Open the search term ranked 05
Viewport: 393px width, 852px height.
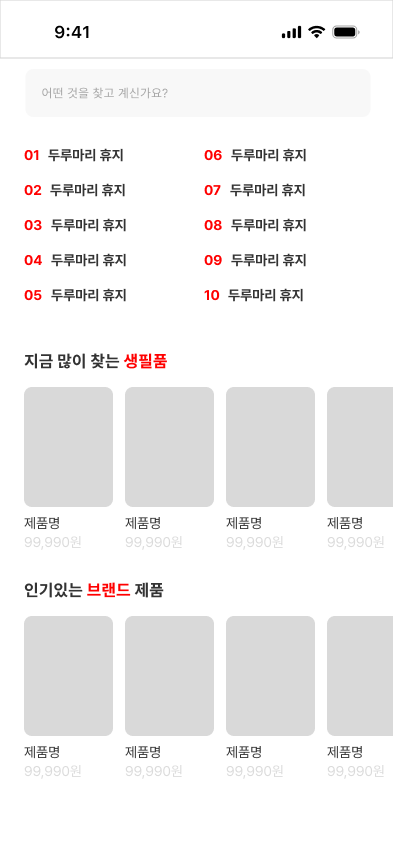[76, 295]
